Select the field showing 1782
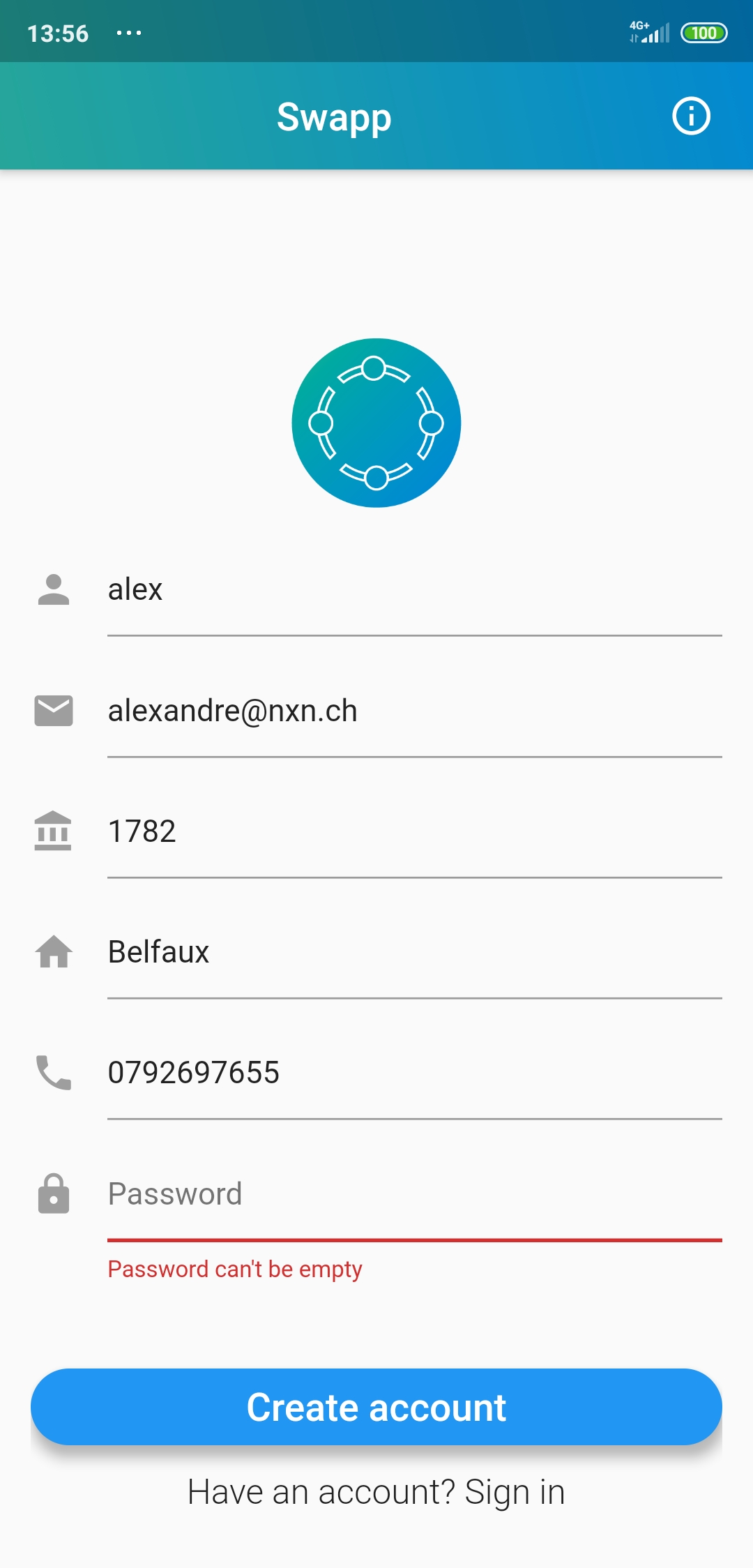The height and width of the screenshot is (1568, 753). coord(414,831)
